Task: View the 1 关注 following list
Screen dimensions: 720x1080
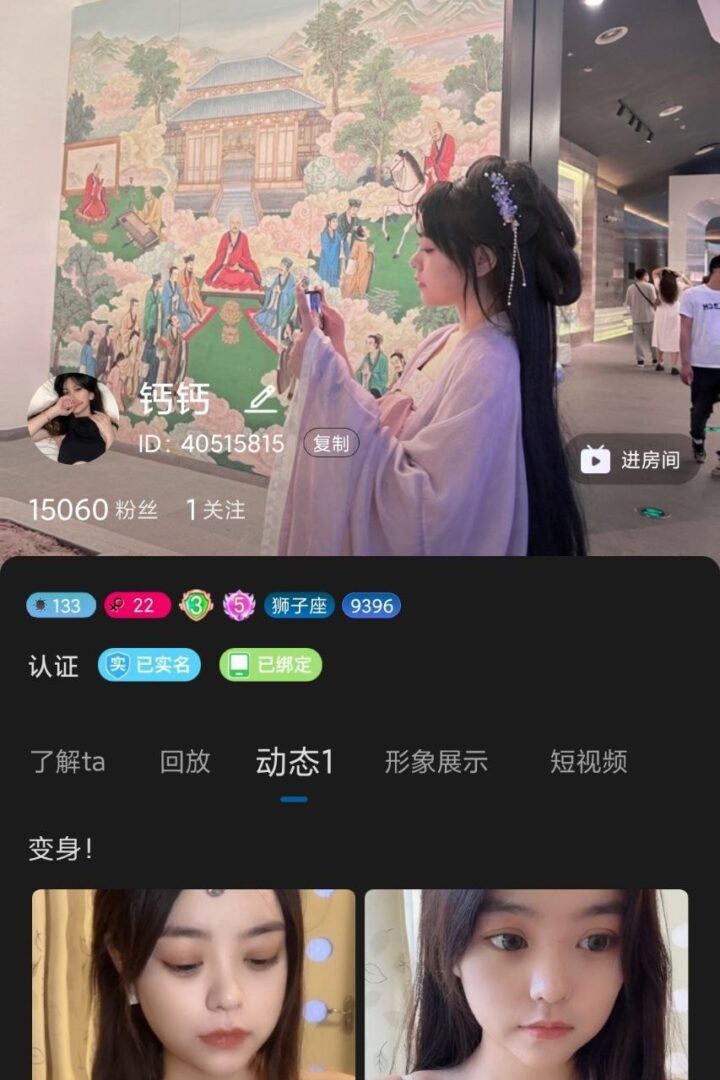Action: click(x=216, y=510)
